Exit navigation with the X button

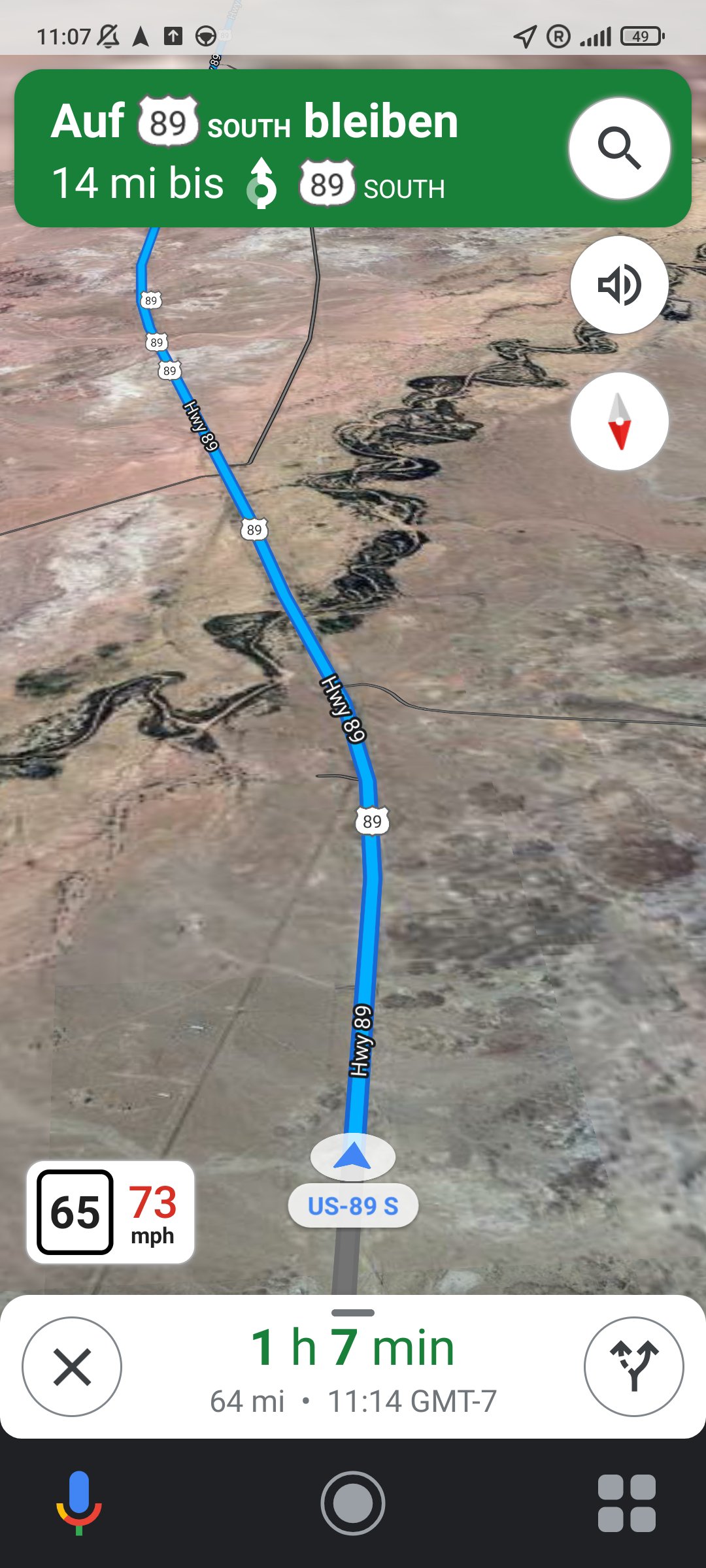tap(72, 1367)
